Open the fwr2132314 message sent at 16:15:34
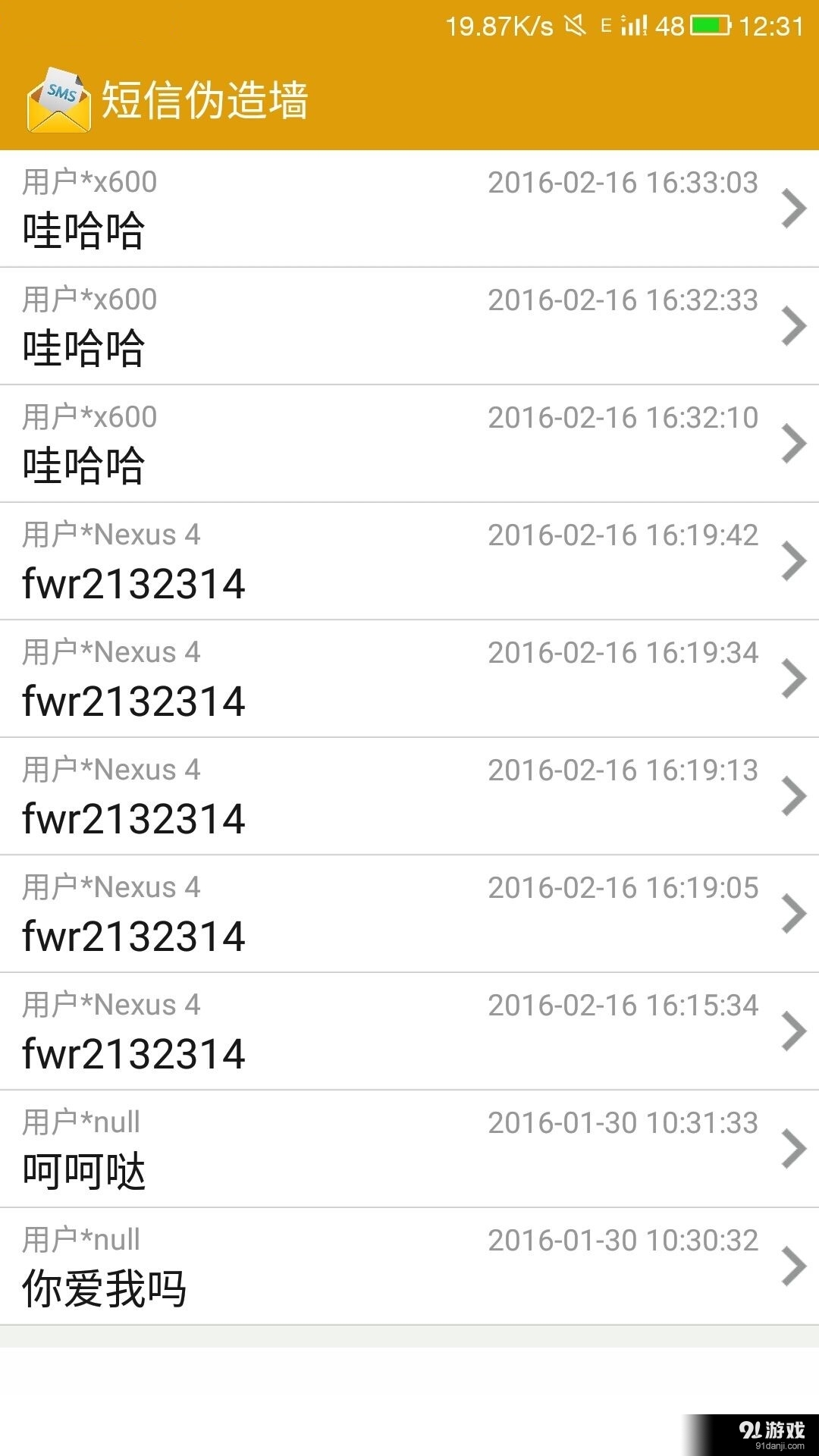819x1456 pixels. click(409, 1031)
